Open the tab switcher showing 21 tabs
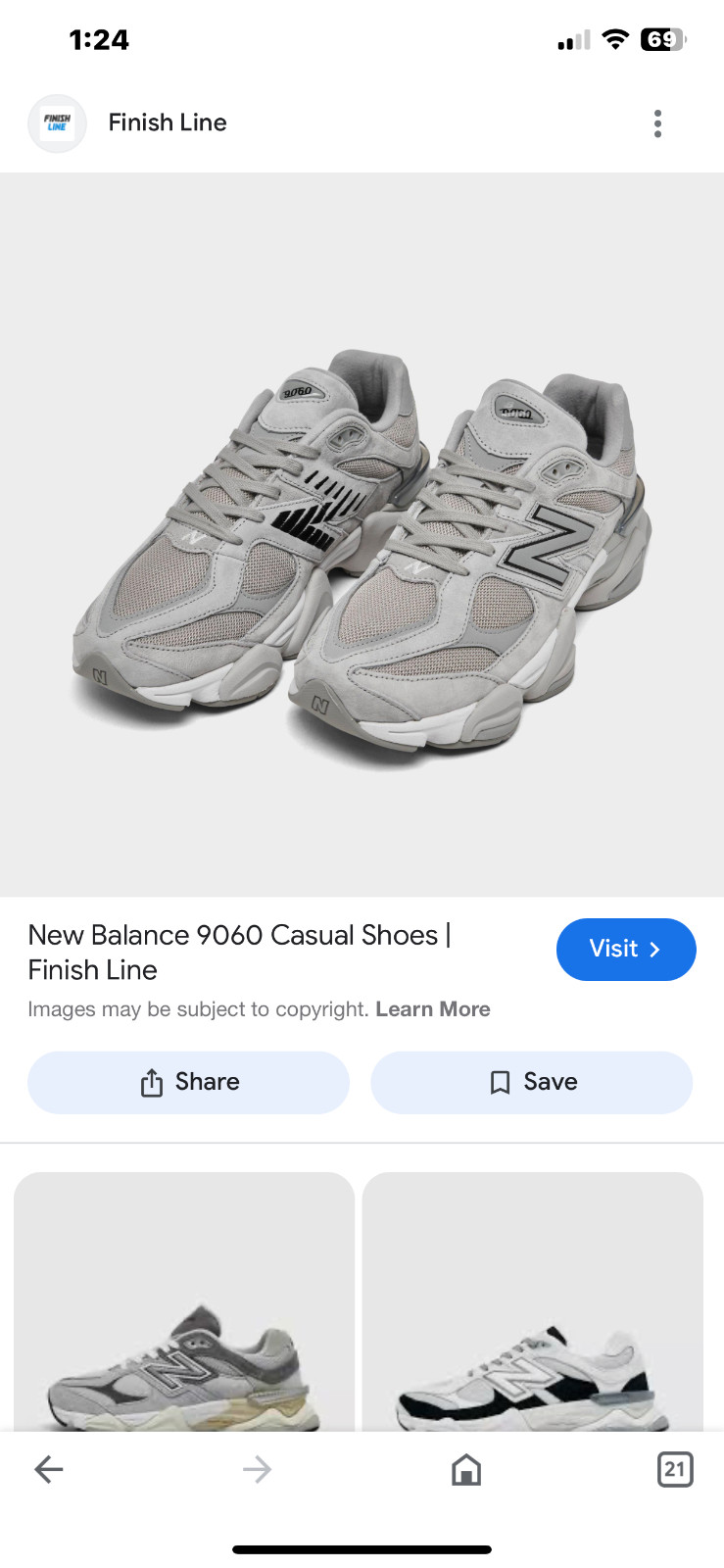Viewport: 724px width, 1568px height. [x=675, y=1469]
